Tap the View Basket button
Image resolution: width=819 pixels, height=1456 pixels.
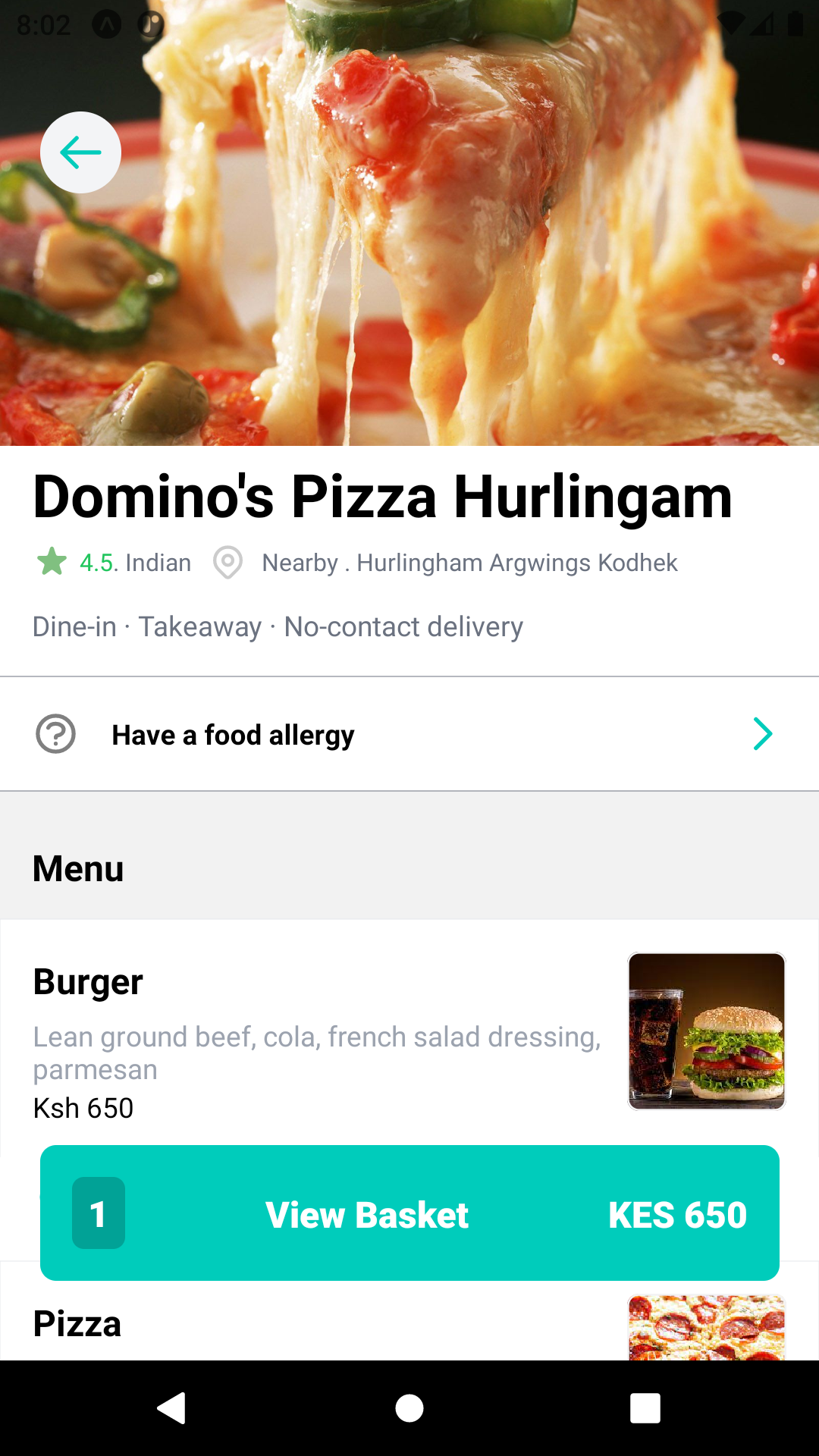366,1214
